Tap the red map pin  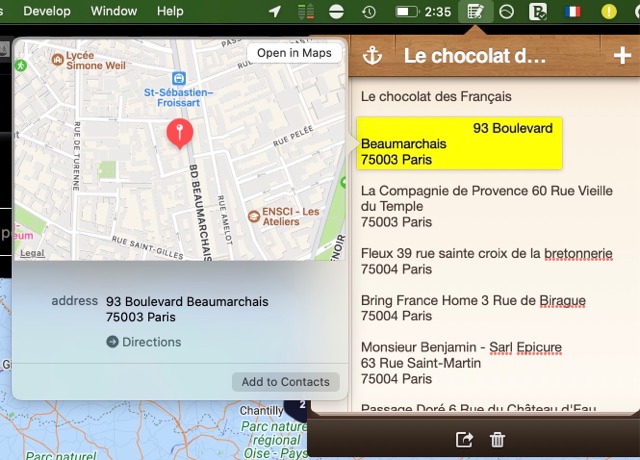179,132
